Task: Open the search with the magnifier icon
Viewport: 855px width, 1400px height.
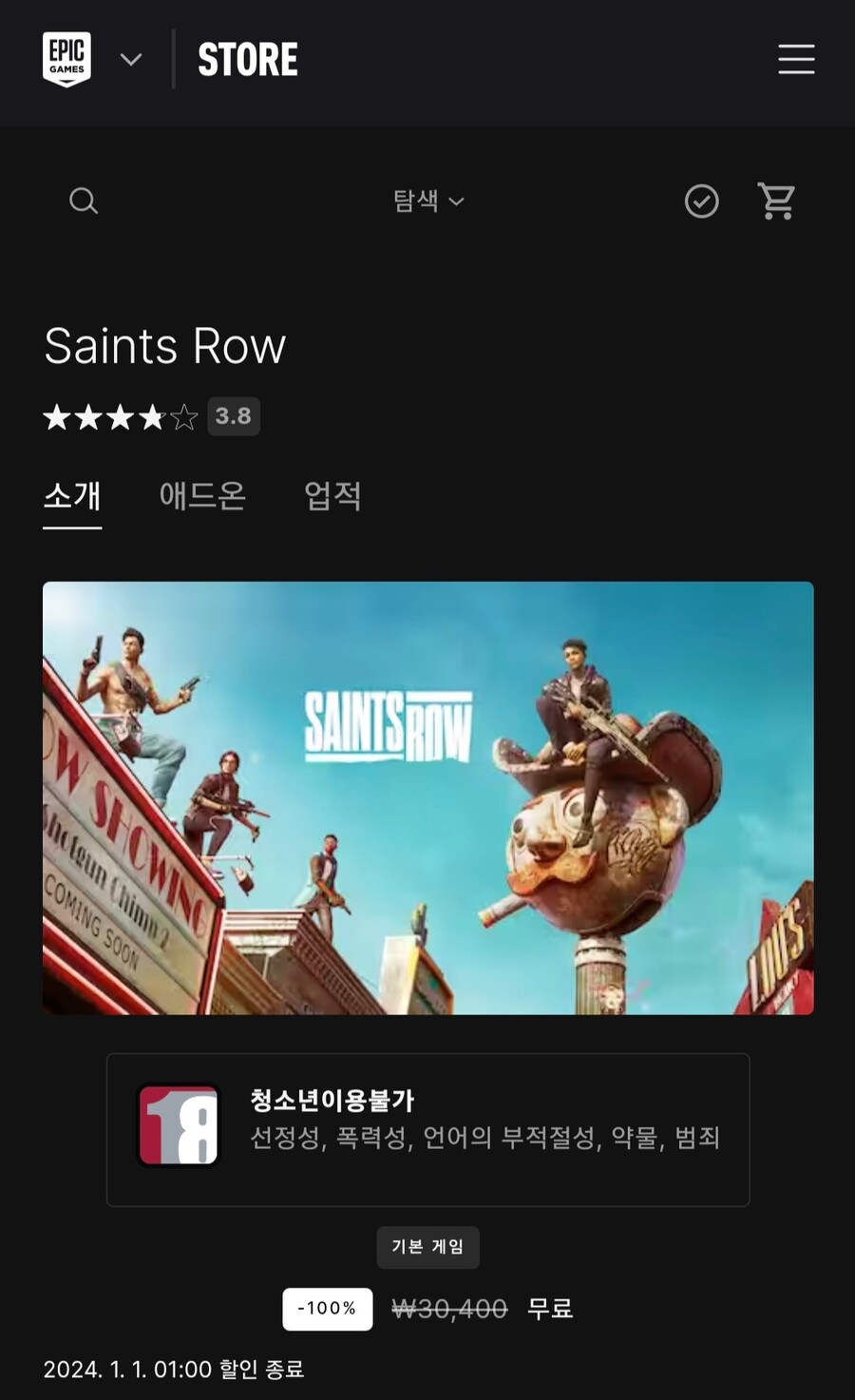Action: tap(84, 201)
